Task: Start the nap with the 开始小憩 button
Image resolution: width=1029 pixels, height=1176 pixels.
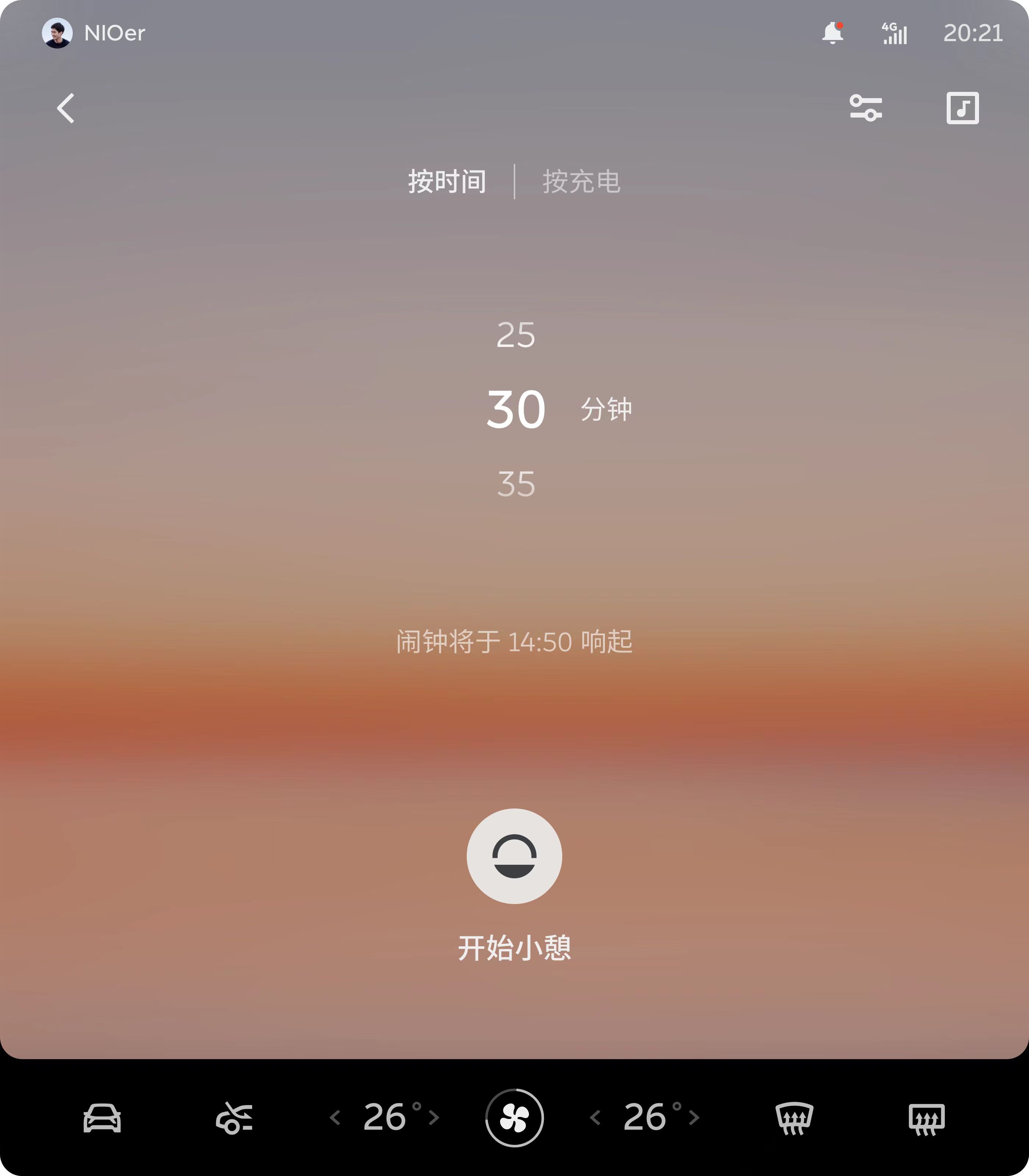Action: (514, 856)
